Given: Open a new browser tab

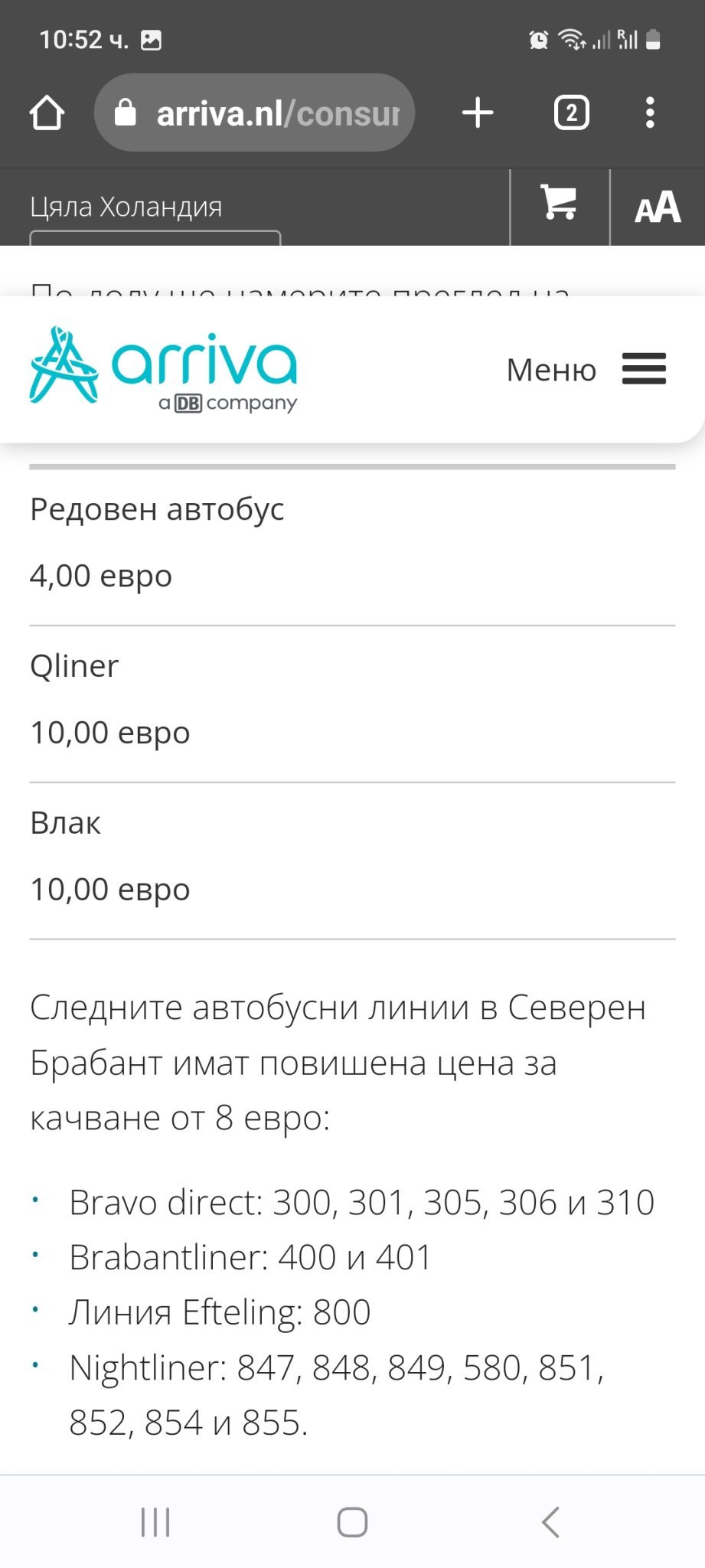Looking at the screenshot, I should click(x=478, y=113).
